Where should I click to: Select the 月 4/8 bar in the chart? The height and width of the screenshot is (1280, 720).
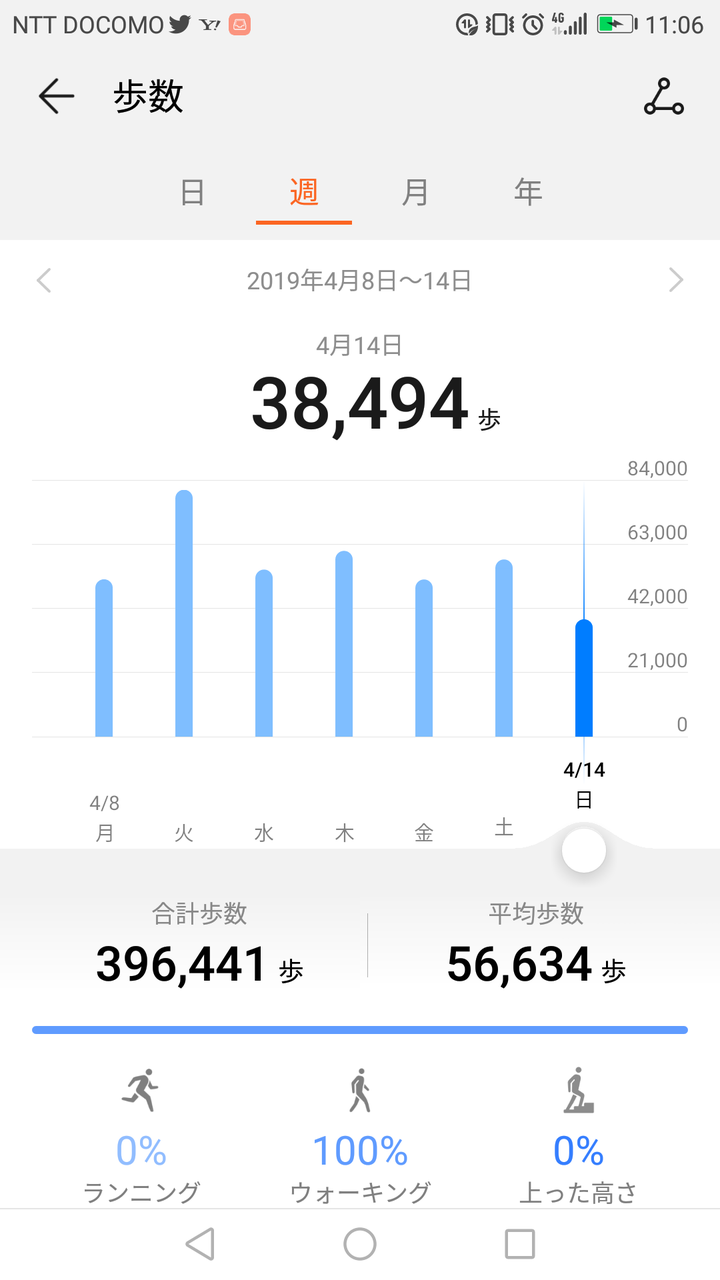click(104, 658)
